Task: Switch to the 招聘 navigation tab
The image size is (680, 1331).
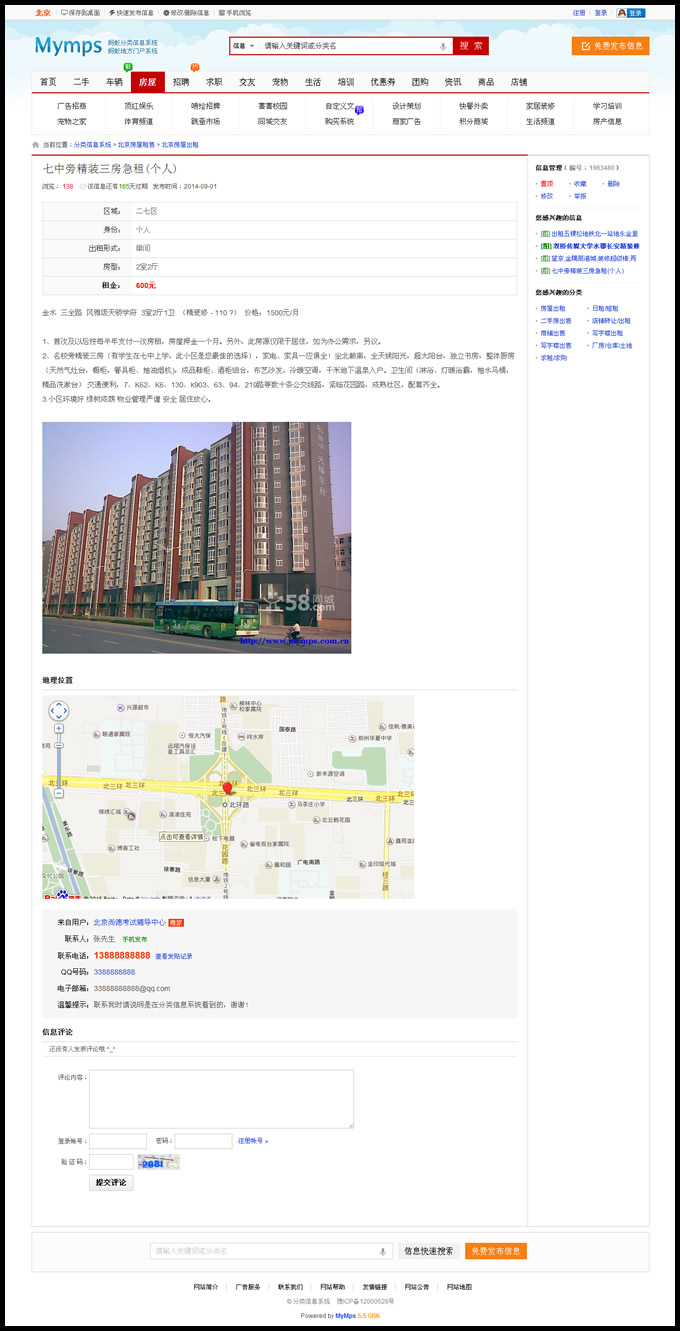Action: 181,82
